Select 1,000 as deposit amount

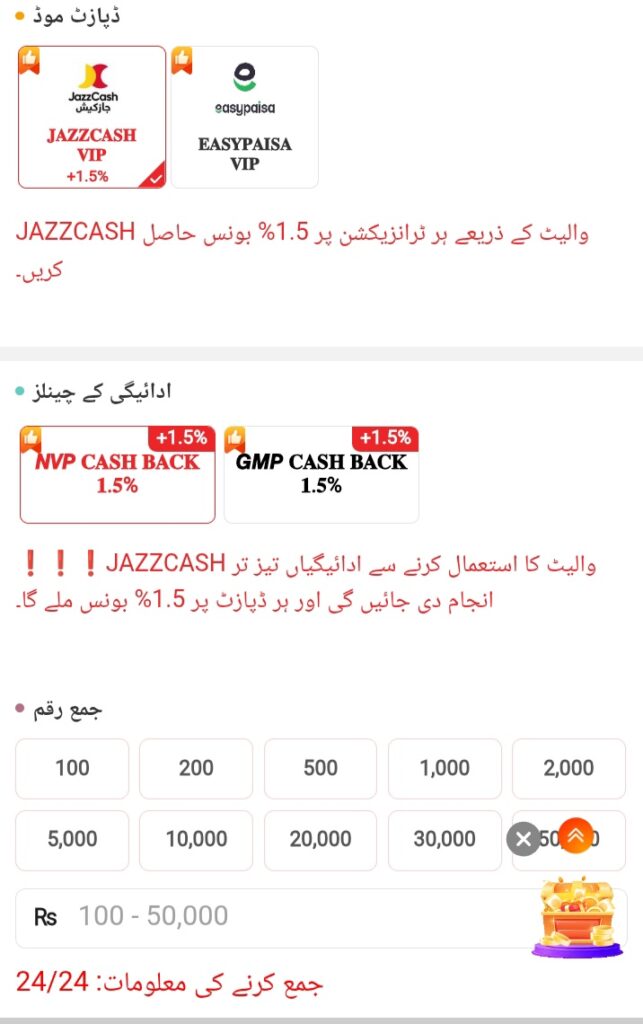click(x=444, y=768)
